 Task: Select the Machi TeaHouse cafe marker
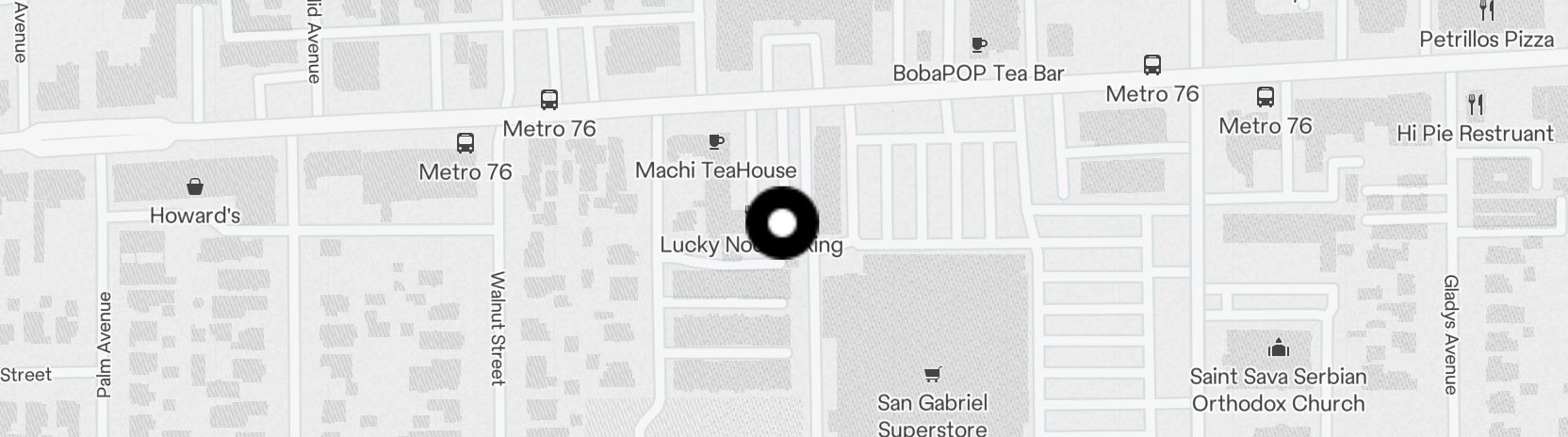click(715, 142)
